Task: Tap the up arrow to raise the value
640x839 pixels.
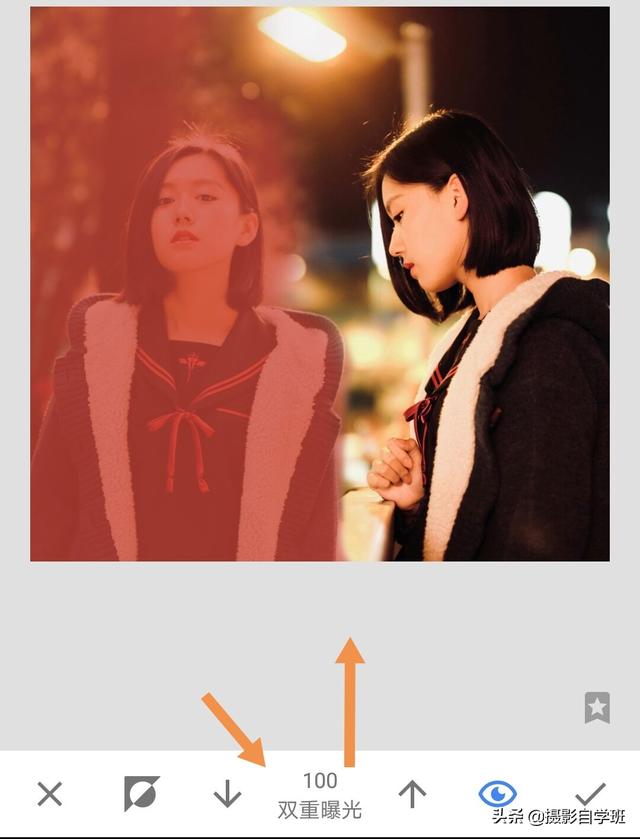Action: (x=412, y=795)
